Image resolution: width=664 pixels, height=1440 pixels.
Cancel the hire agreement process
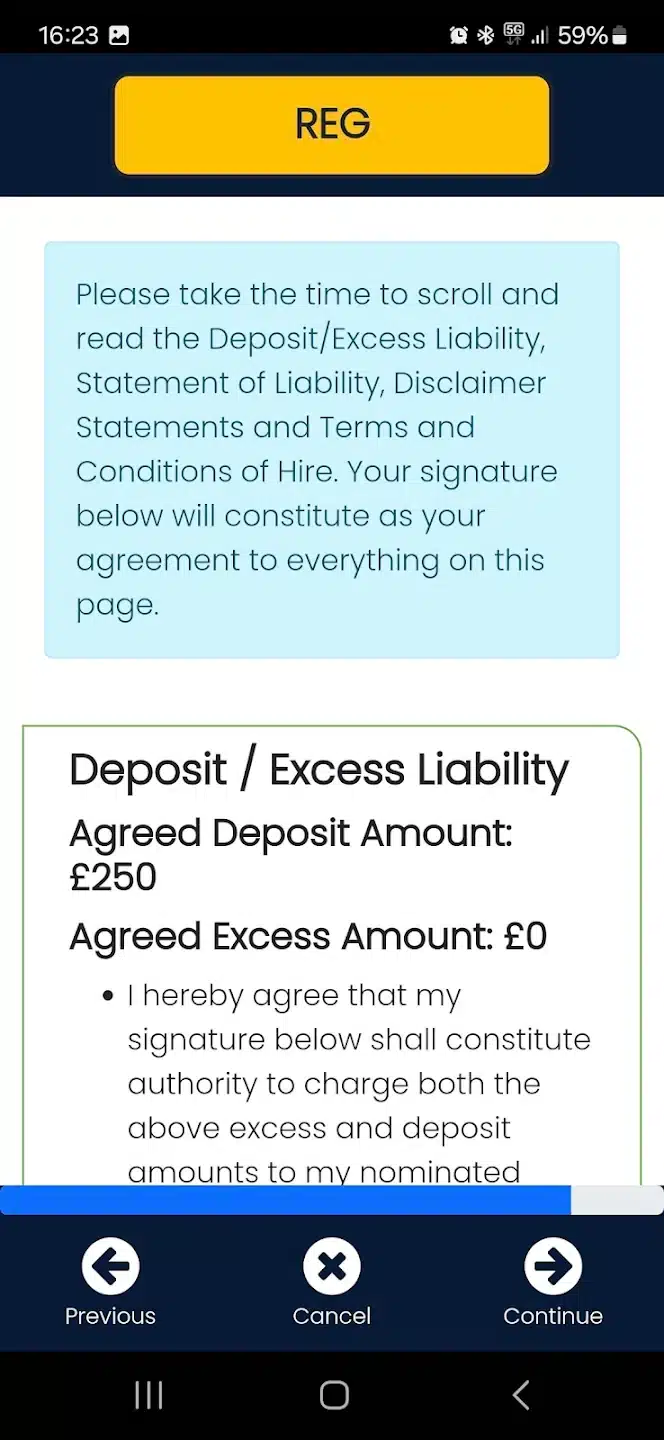pos(332,1268)
